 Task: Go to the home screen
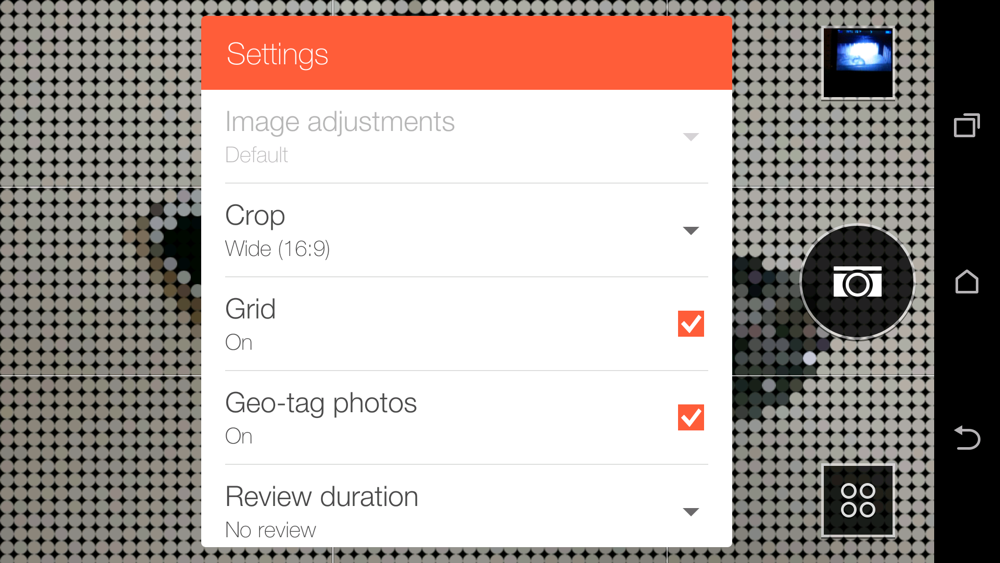click(x=967, y=282)
